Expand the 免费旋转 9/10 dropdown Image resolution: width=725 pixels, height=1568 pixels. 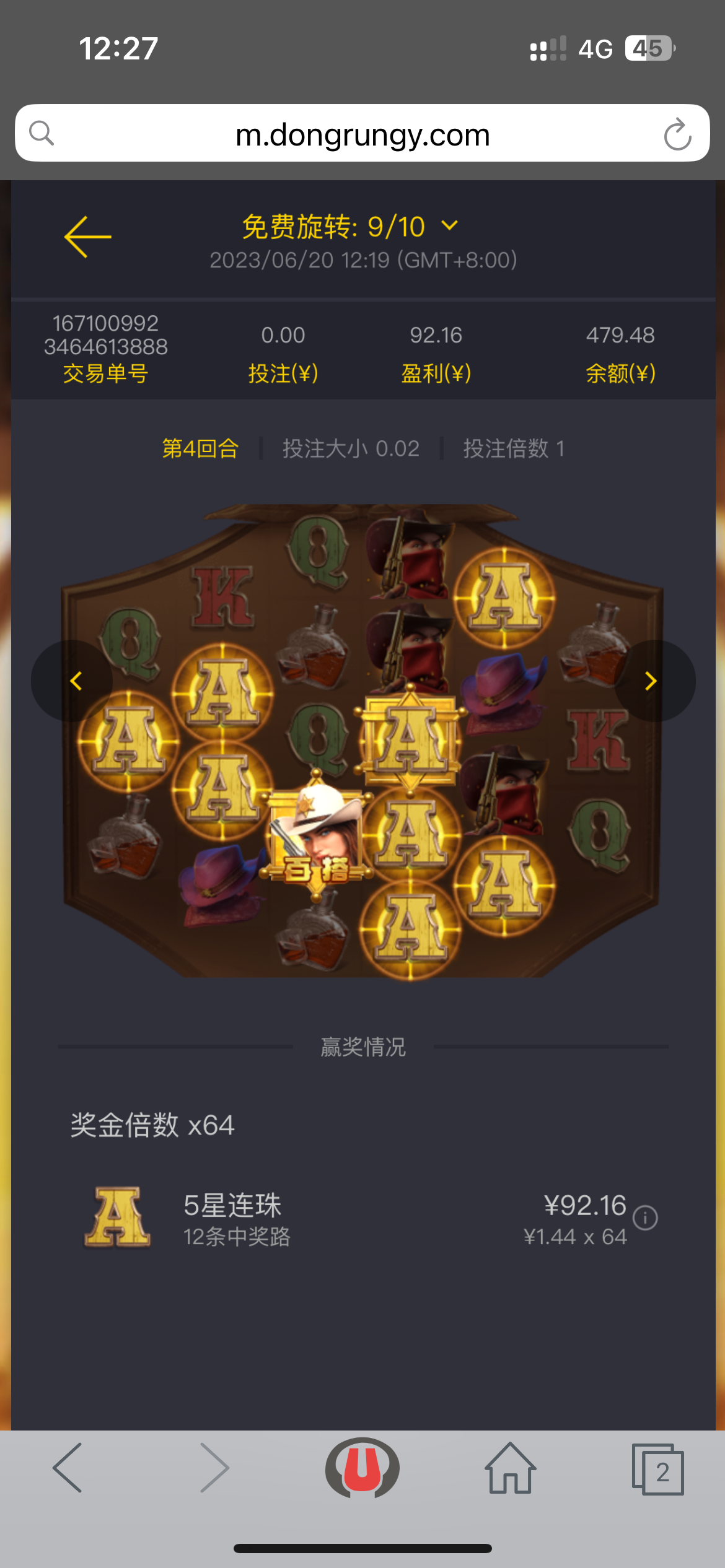coord(450,225)
